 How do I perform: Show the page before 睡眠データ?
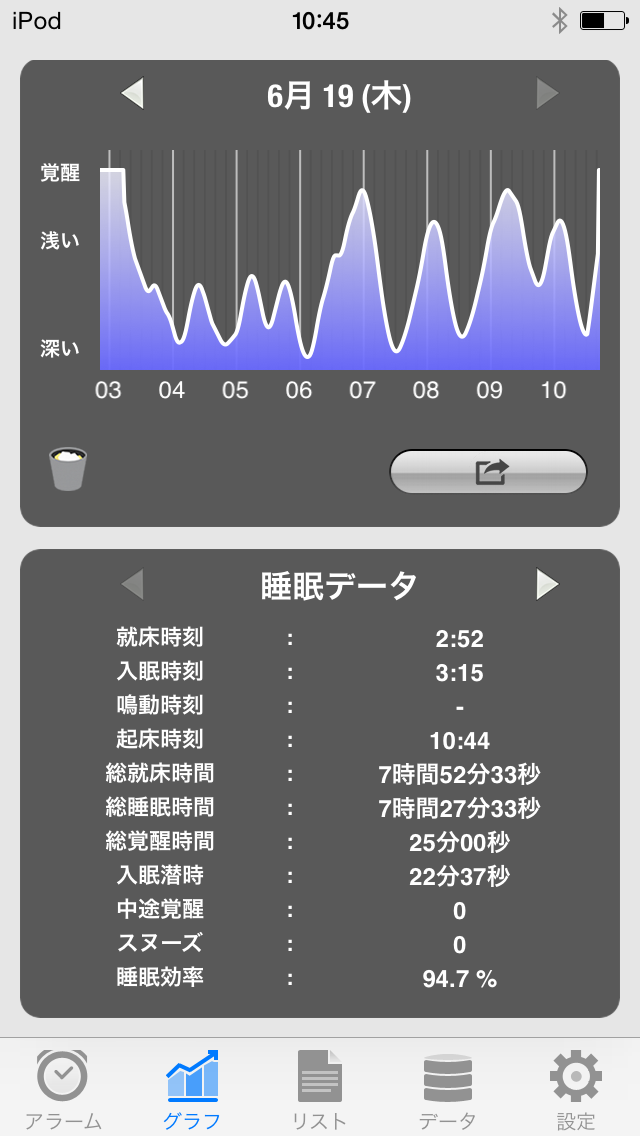133,584
